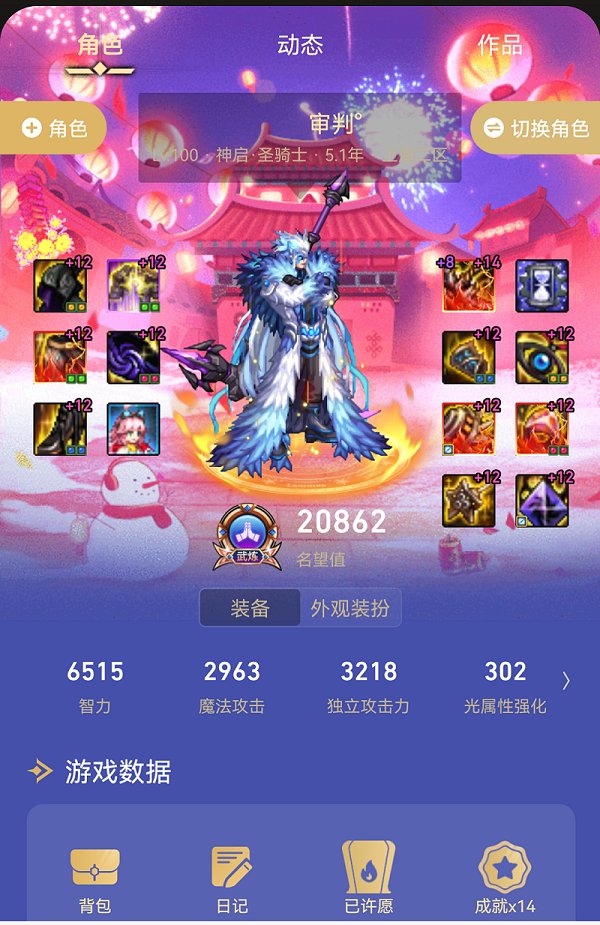The height and width of the screenshot is (925, 600).
Task: Switch to the 作品 tab
Action: pyautogui.click(x=499, y=45)
